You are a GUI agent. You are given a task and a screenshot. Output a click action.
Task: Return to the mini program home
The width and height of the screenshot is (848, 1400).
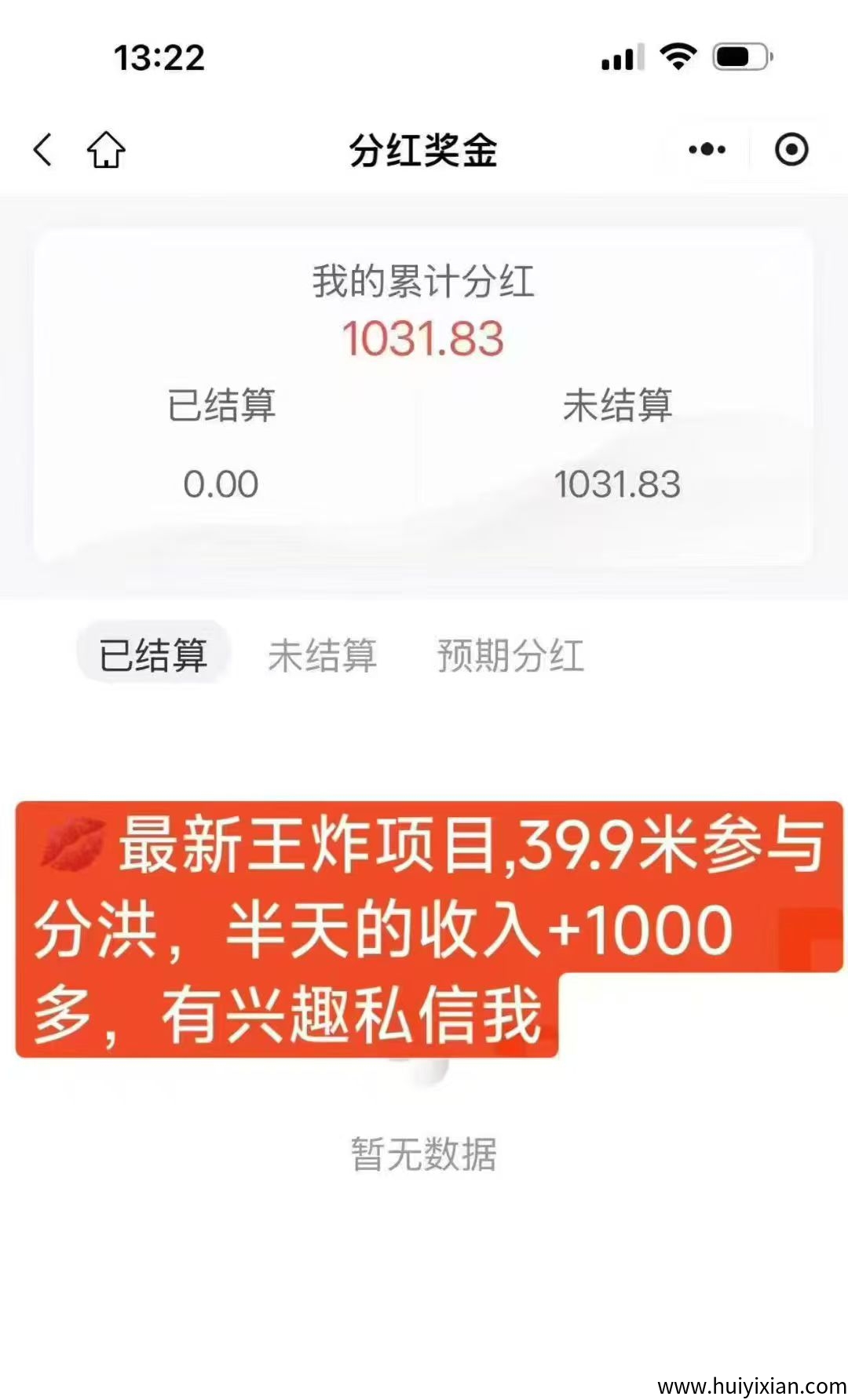coord(106,149)
